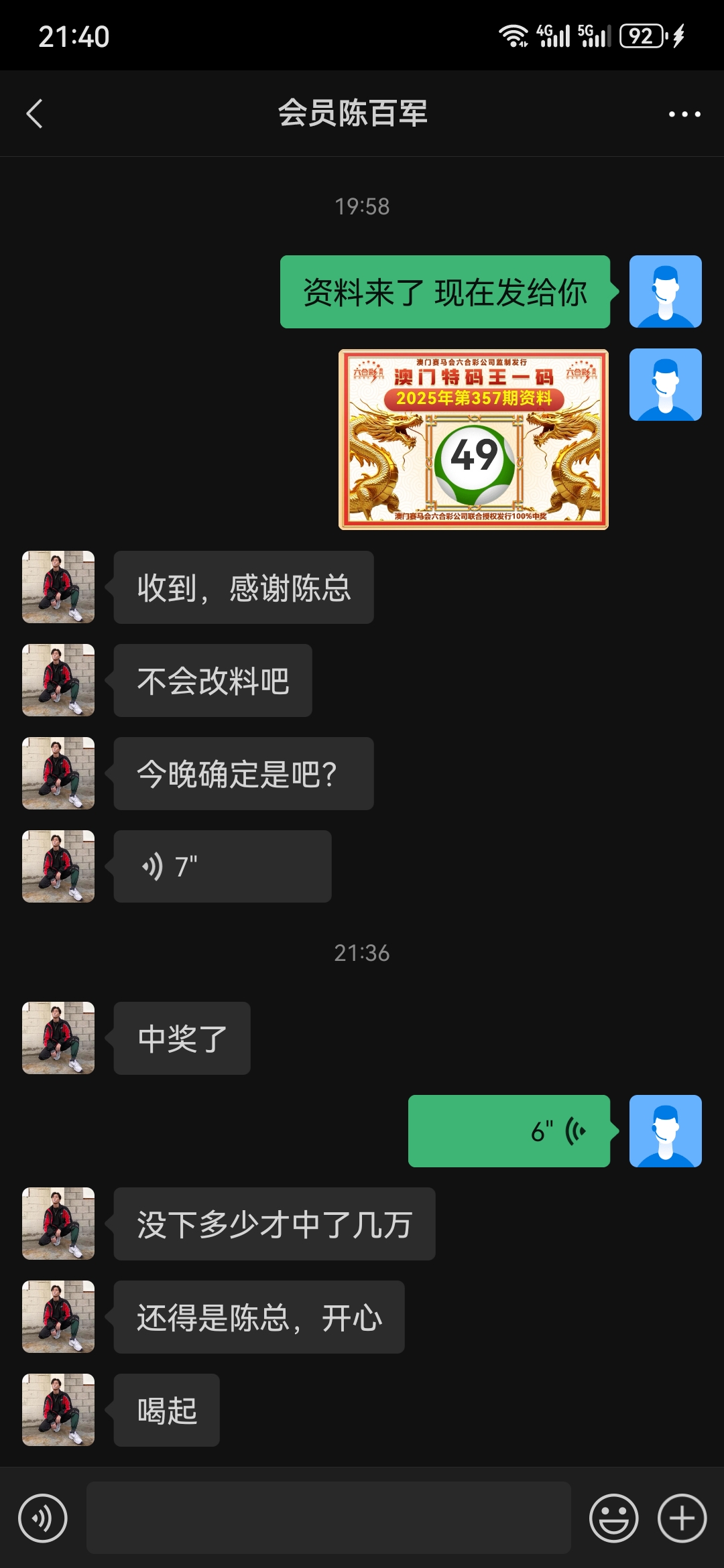Viewport: 724px width, 1568px height.
Task: Open the 澳门特码王一码 image message
Action: coord(473,440)
